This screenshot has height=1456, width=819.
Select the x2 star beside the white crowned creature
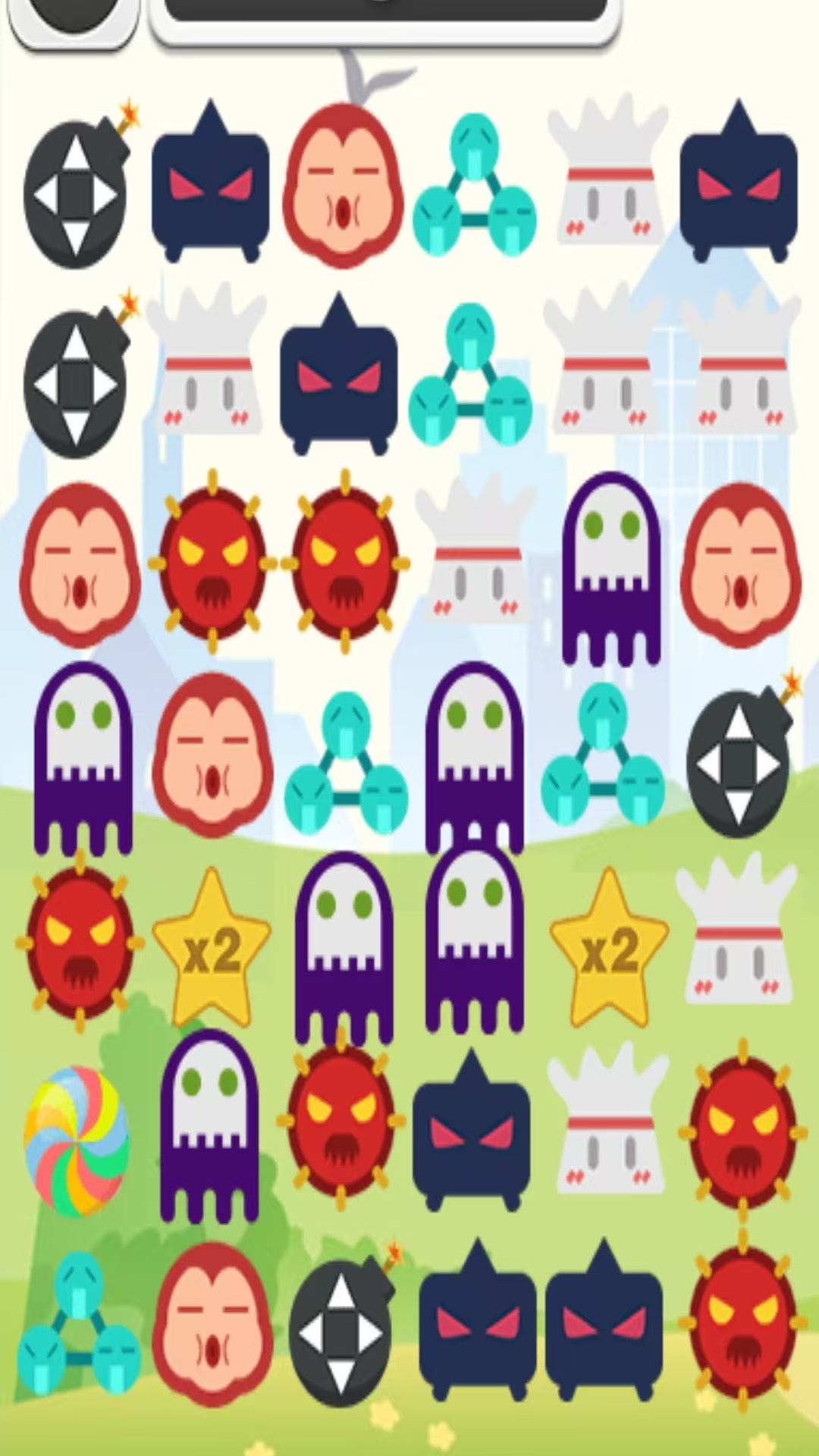point(609,948)
